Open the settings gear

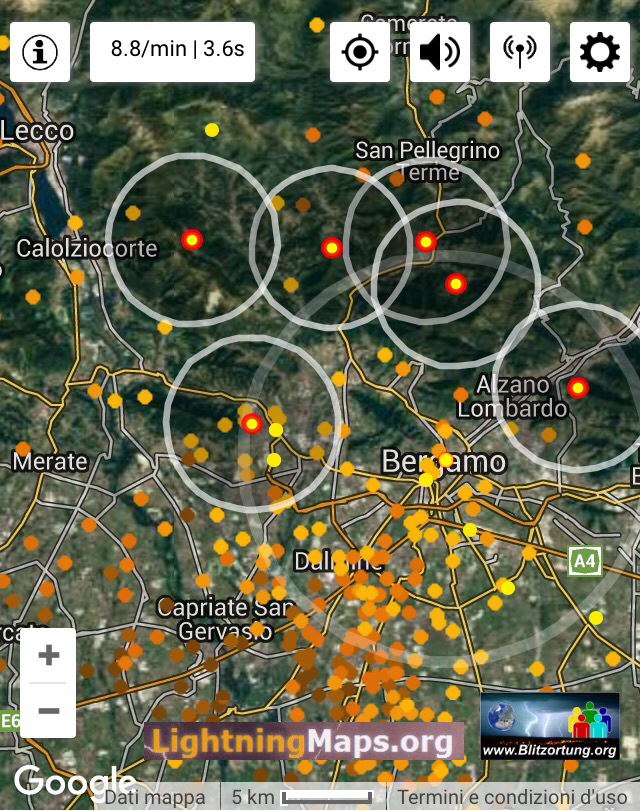(600, 52)
